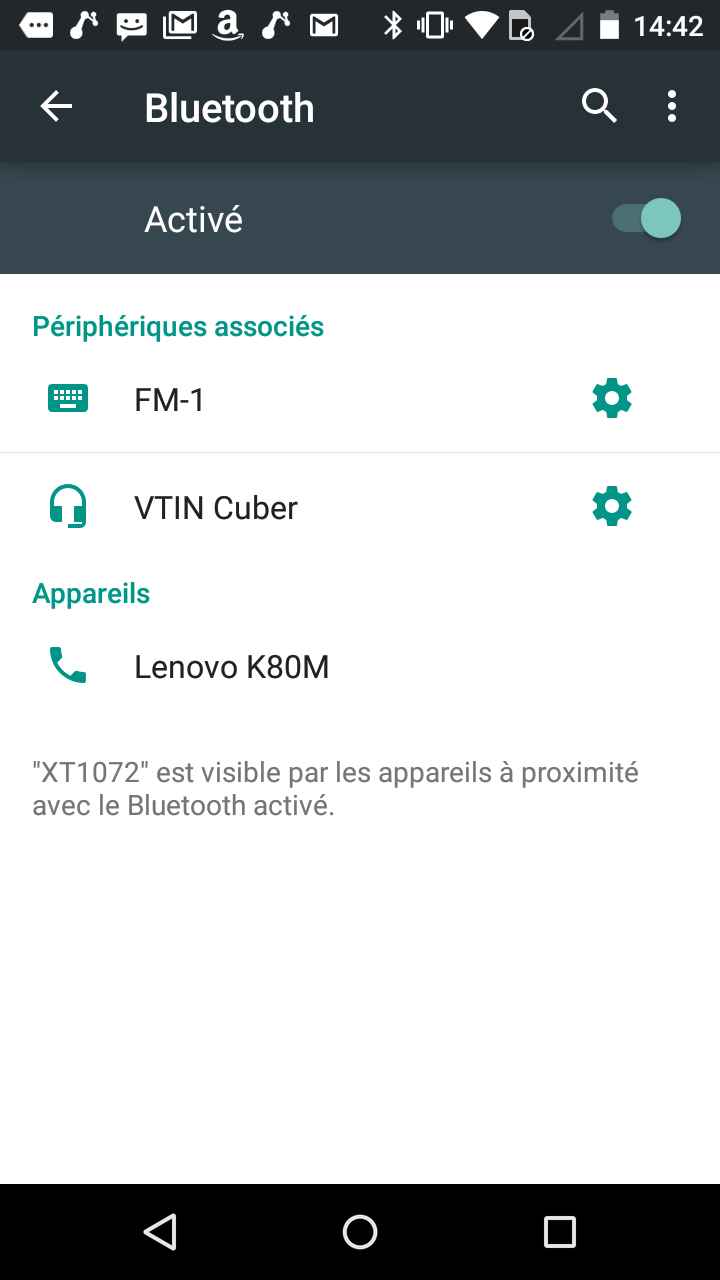Turn off the Bluetooth switch
The width and height of the screenshot is (720, 1280).
pyautogui.click(x=648, y=219)
